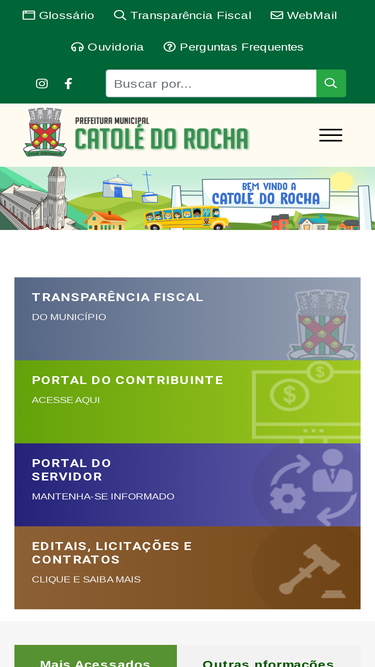
Task: Open the hamburger menu
Action: (331, 135)
